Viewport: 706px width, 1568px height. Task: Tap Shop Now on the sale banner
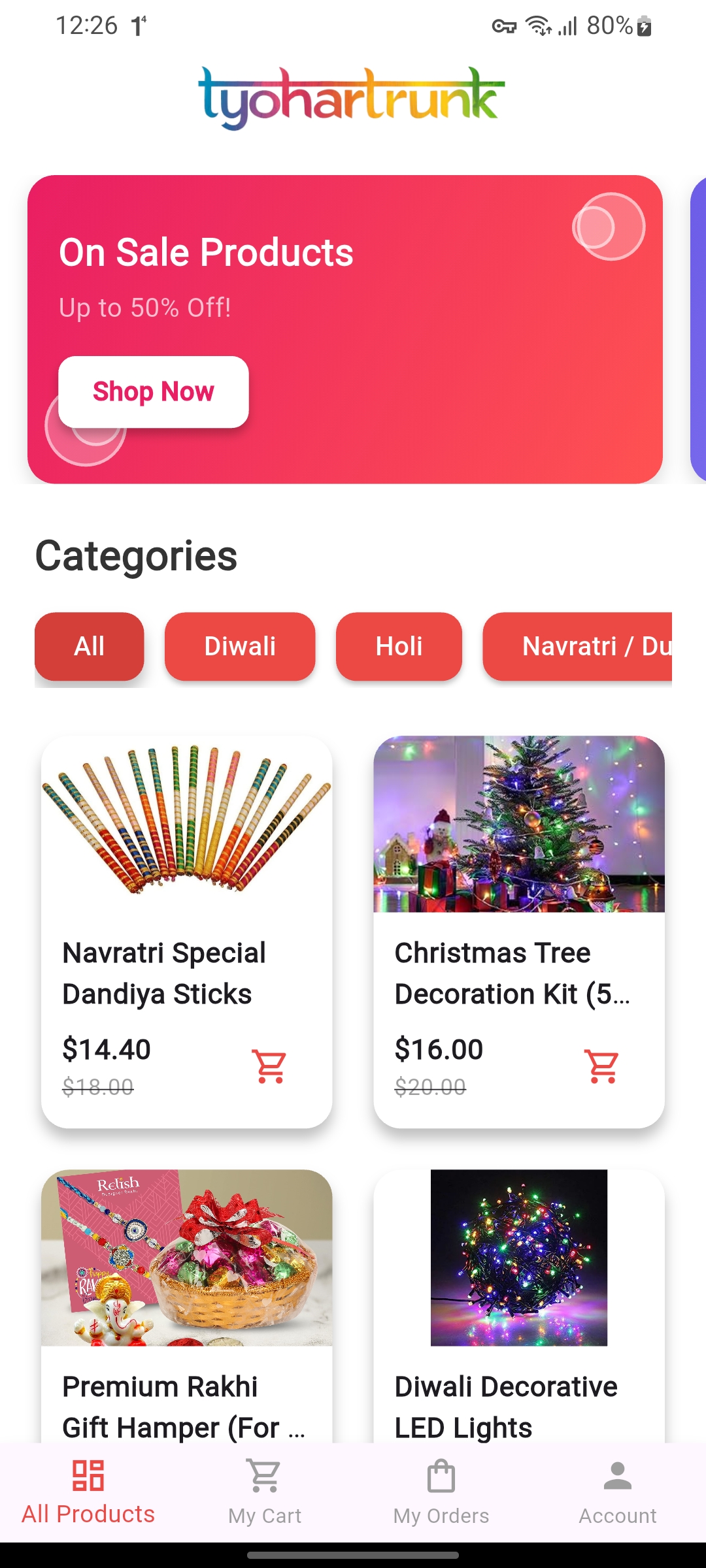point(154,392)
